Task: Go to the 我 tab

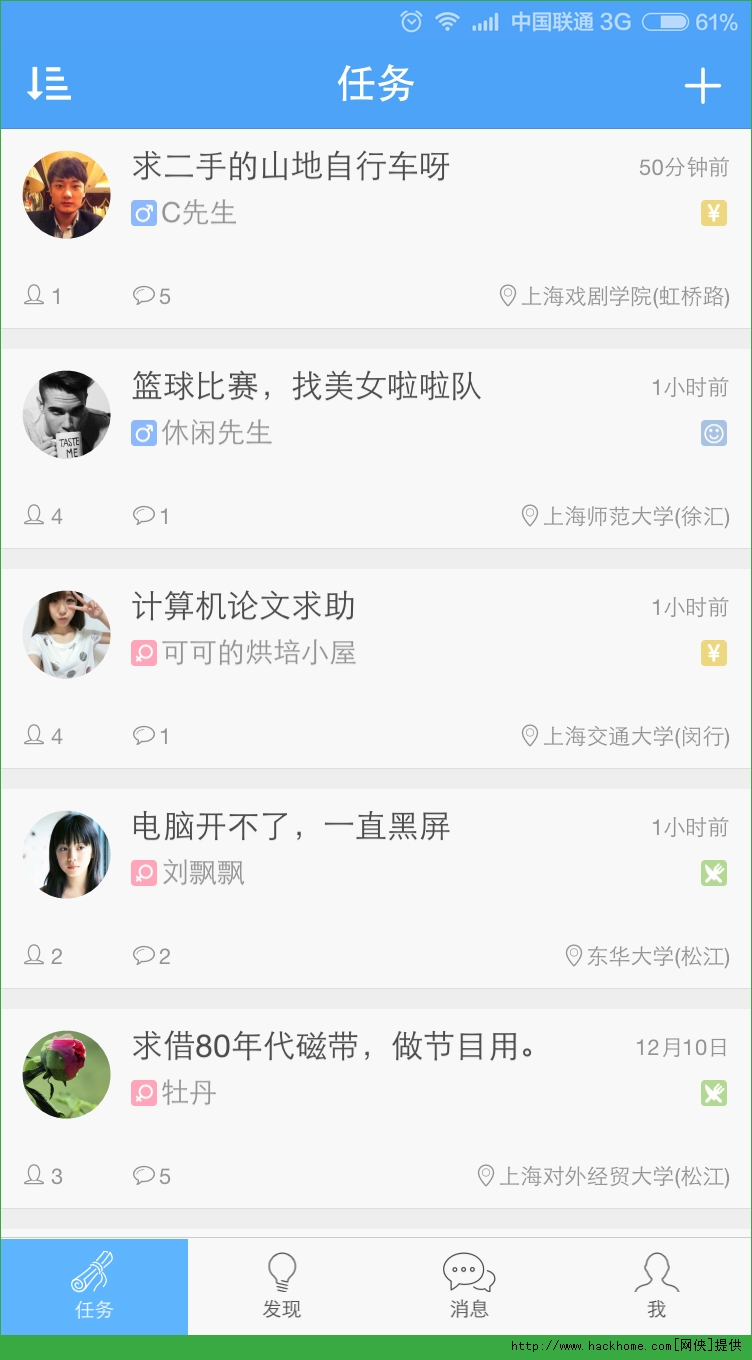Action: 656,1286
